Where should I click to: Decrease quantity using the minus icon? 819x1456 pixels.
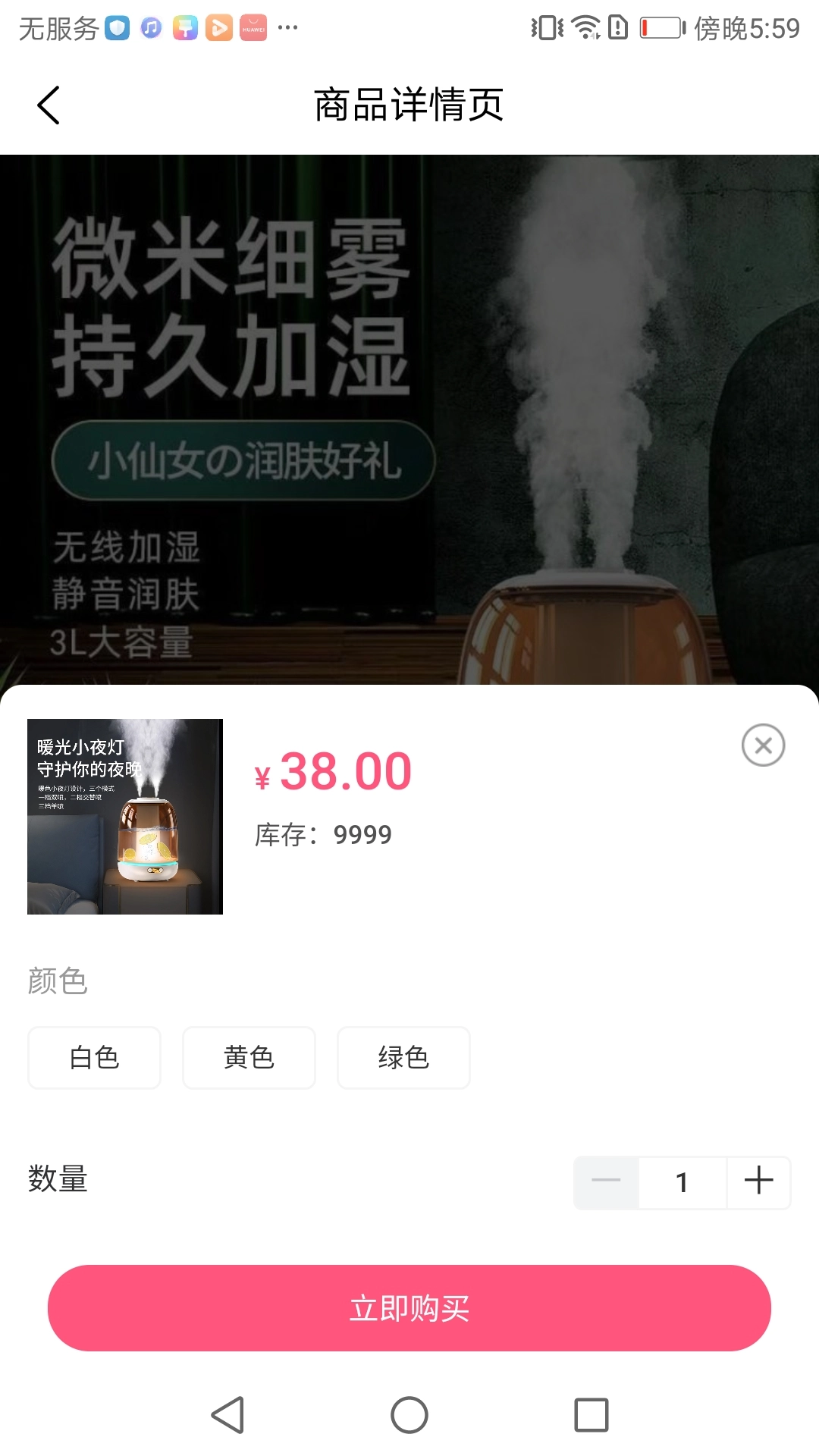coord(605,1182)
